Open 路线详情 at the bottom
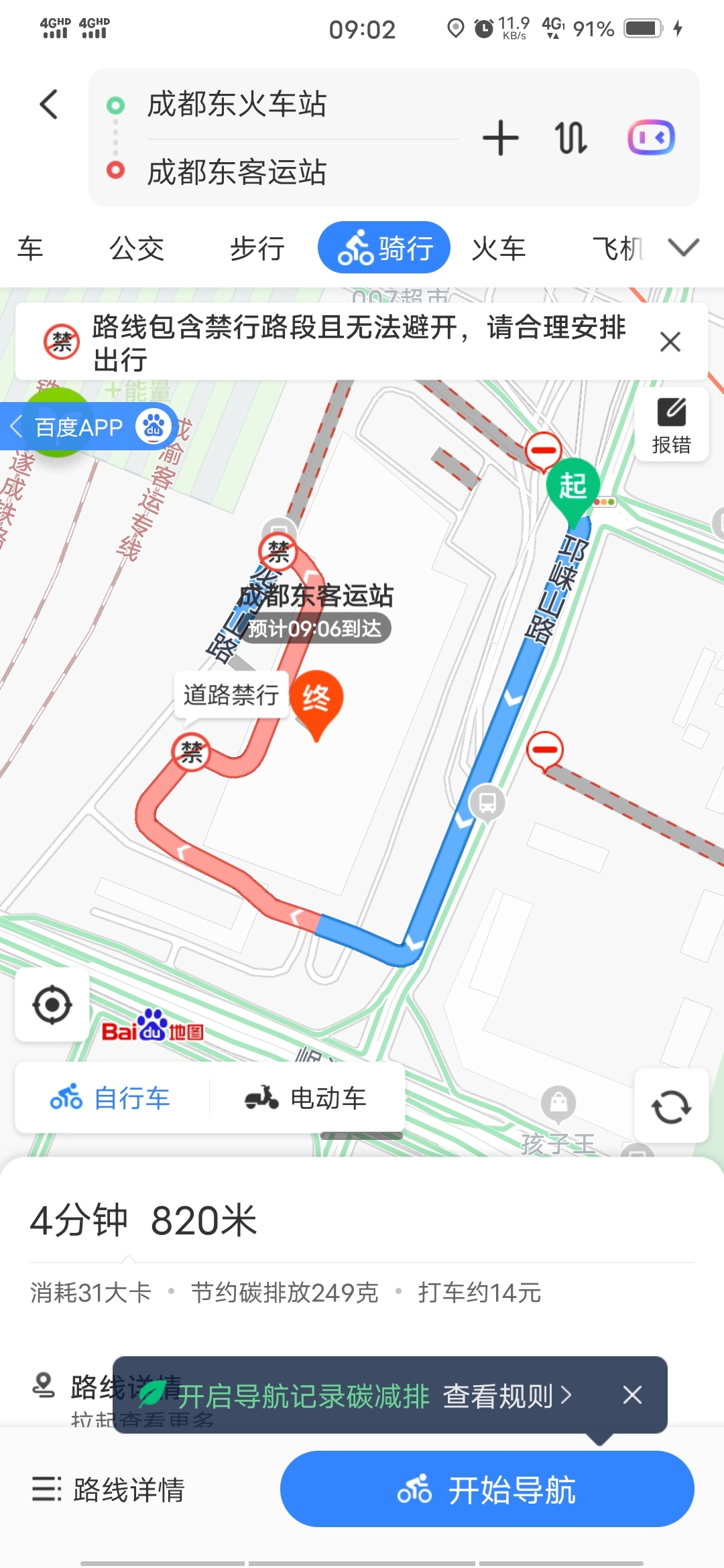The width and height of the screenshot is (724, 1568). (110, 1490)
